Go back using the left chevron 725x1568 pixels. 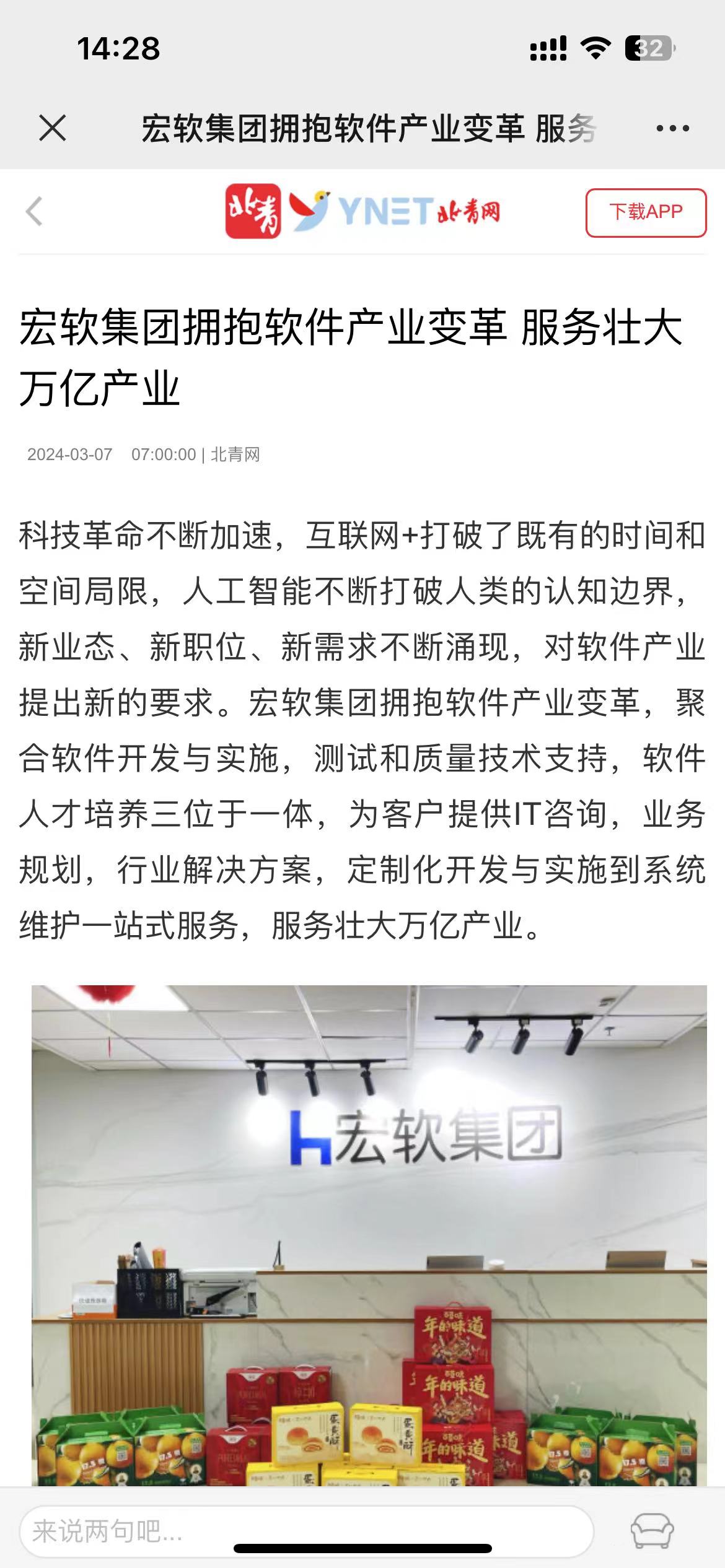[34, 212]
